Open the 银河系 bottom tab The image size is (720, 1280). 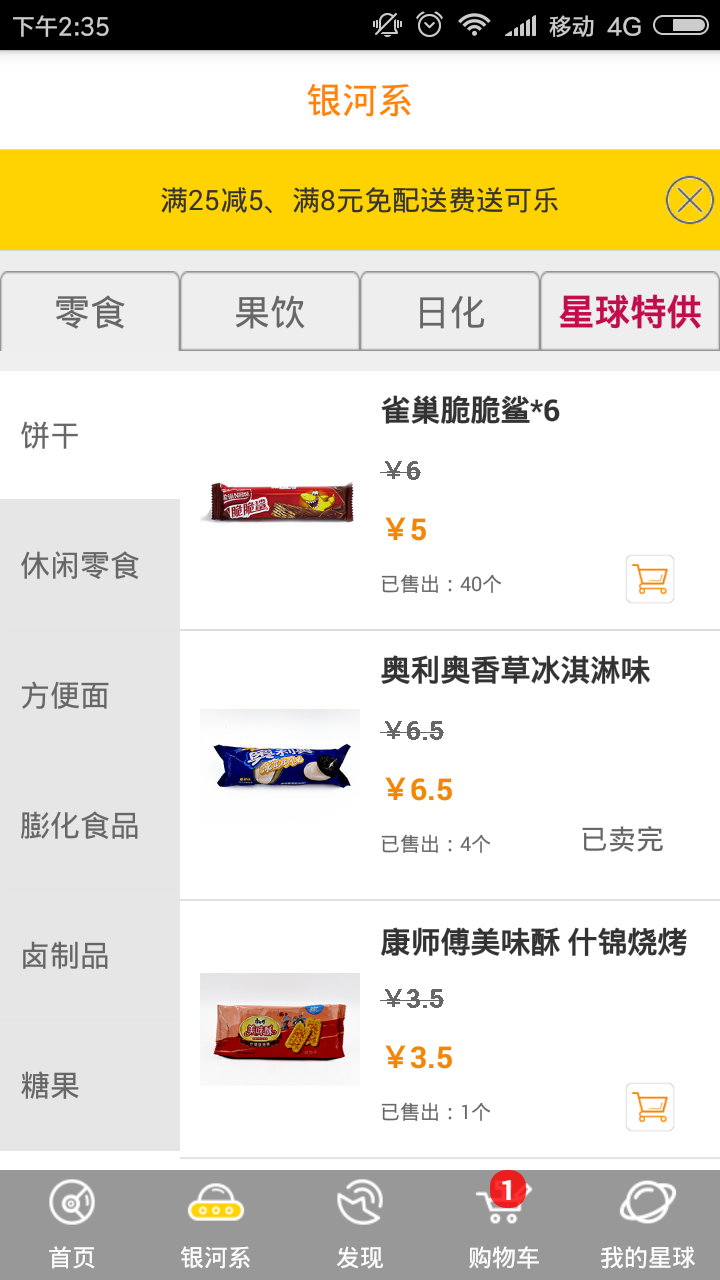216,1224
